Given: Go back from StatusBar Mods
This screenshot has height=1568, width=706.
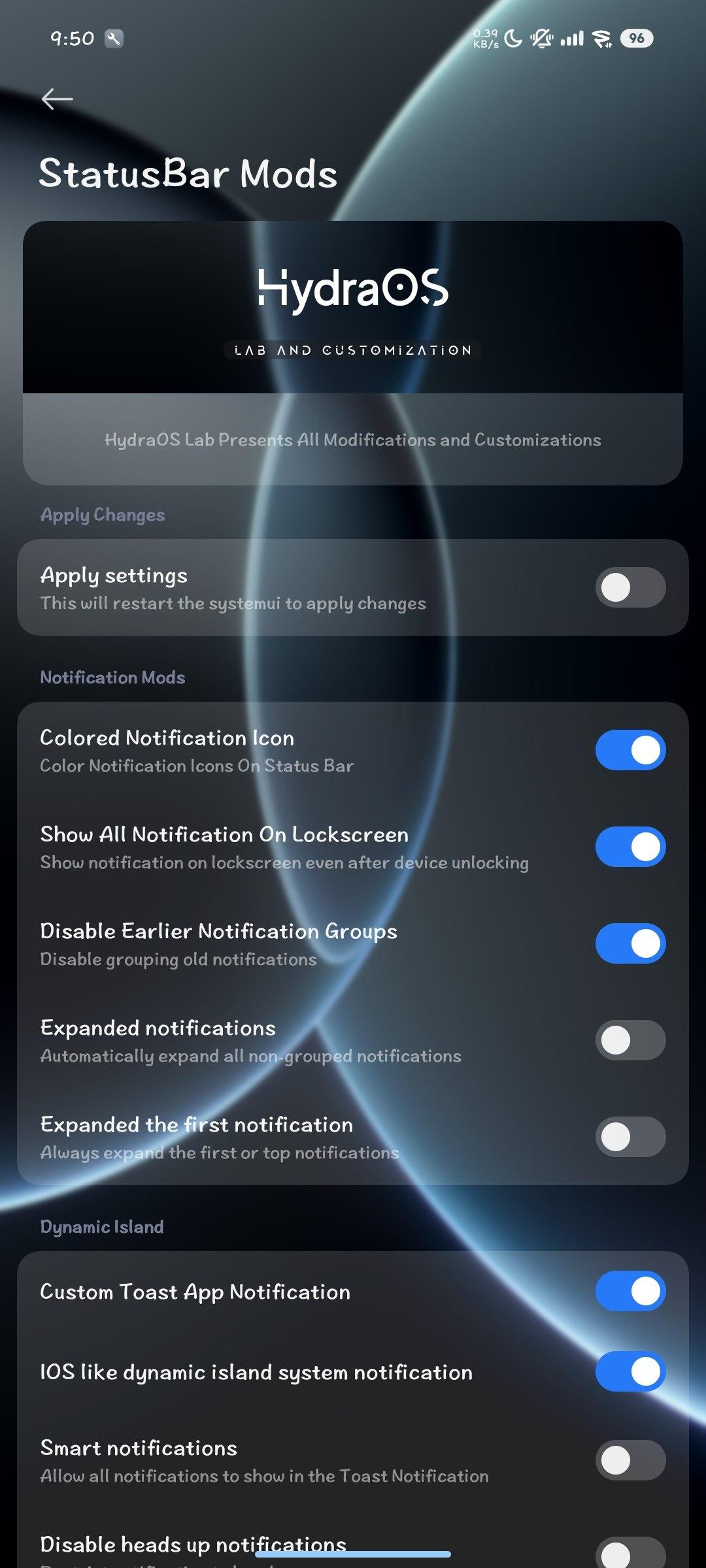Looking at the screenshot, I should point(57,99).
